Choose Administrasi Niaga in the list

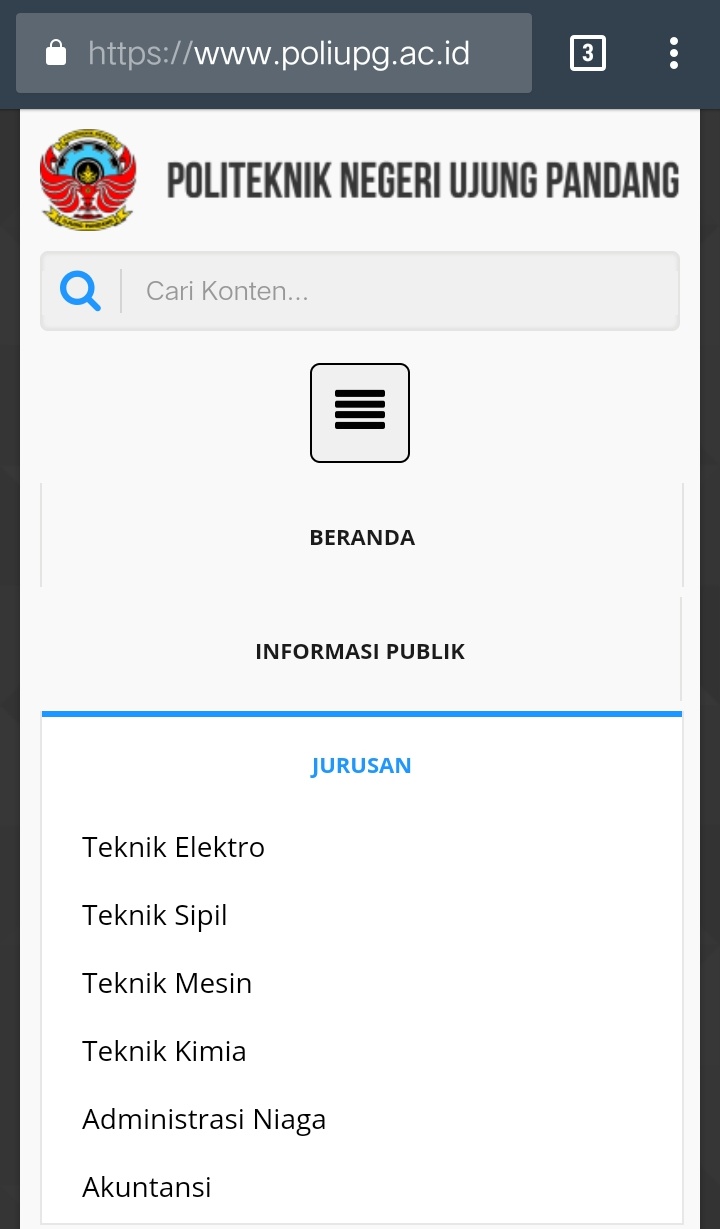pos(204,1118)
